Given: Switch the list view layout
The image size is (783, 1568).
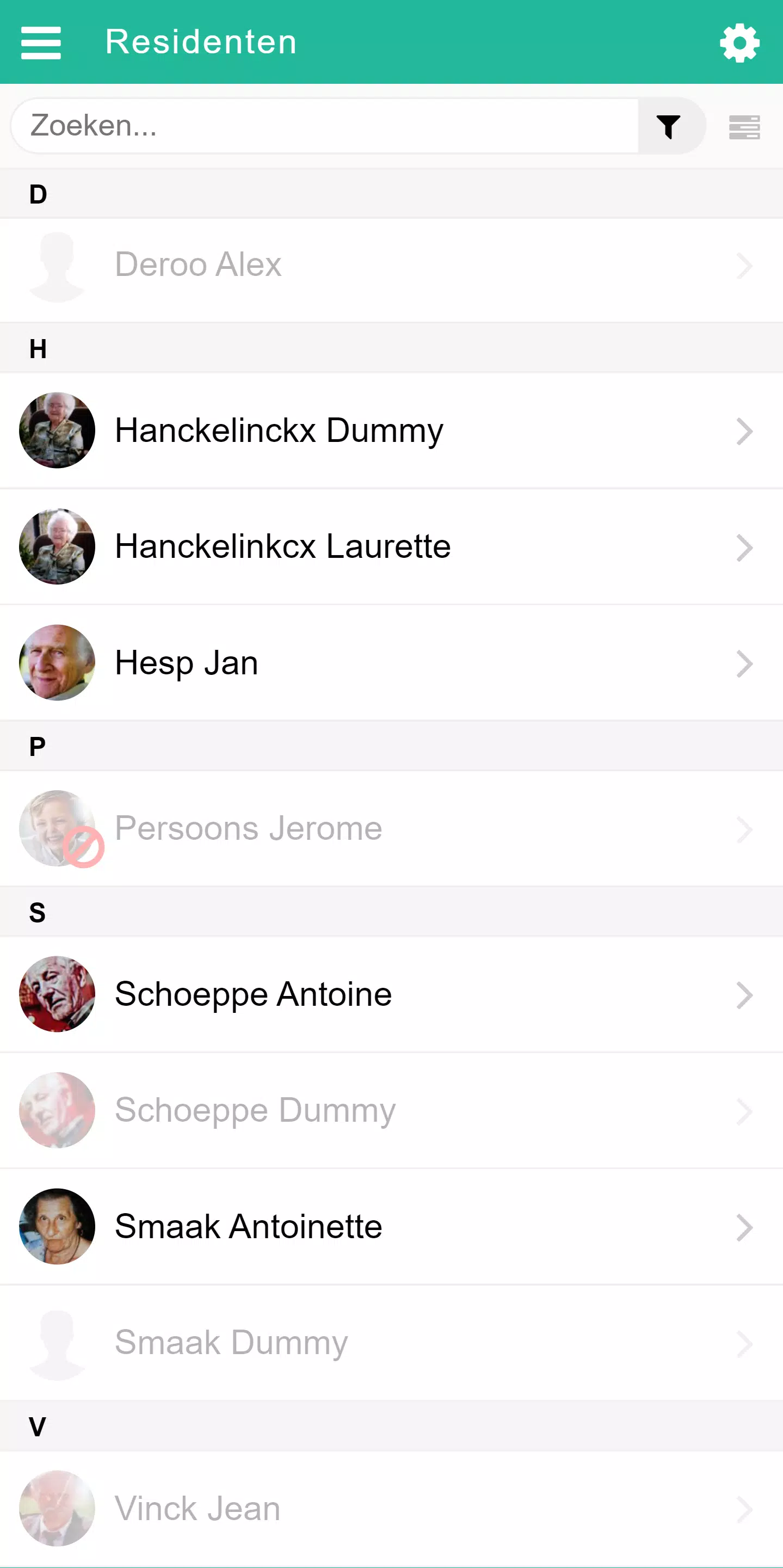Looking at the screenshot, I should coord(744,127).
